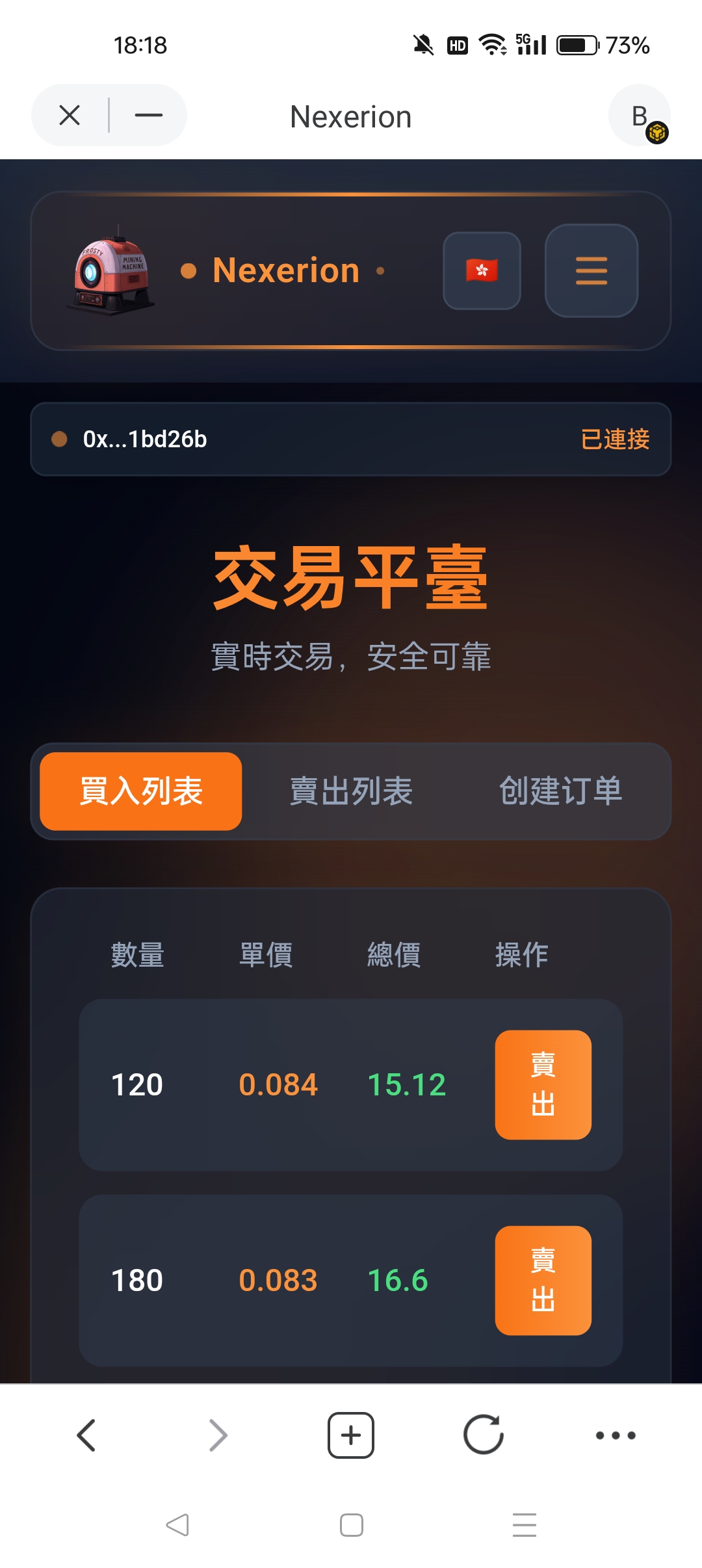
Task: Open the wallet account avatar B
Action: coord(640,116)
